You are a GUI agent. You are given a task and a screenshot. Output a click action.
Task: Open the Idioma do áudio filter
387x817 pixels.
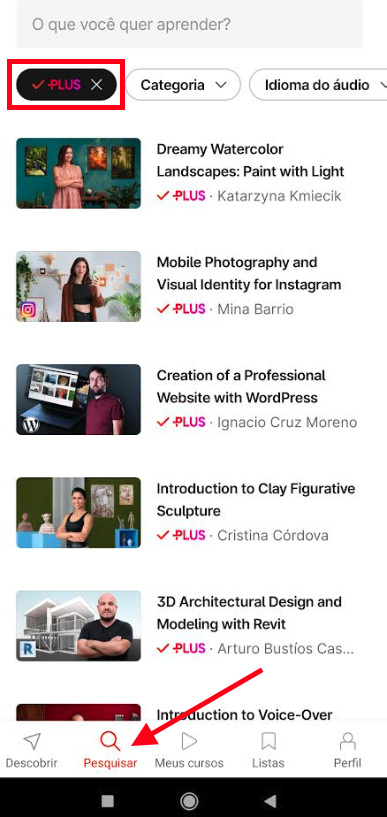click(318, 85)
